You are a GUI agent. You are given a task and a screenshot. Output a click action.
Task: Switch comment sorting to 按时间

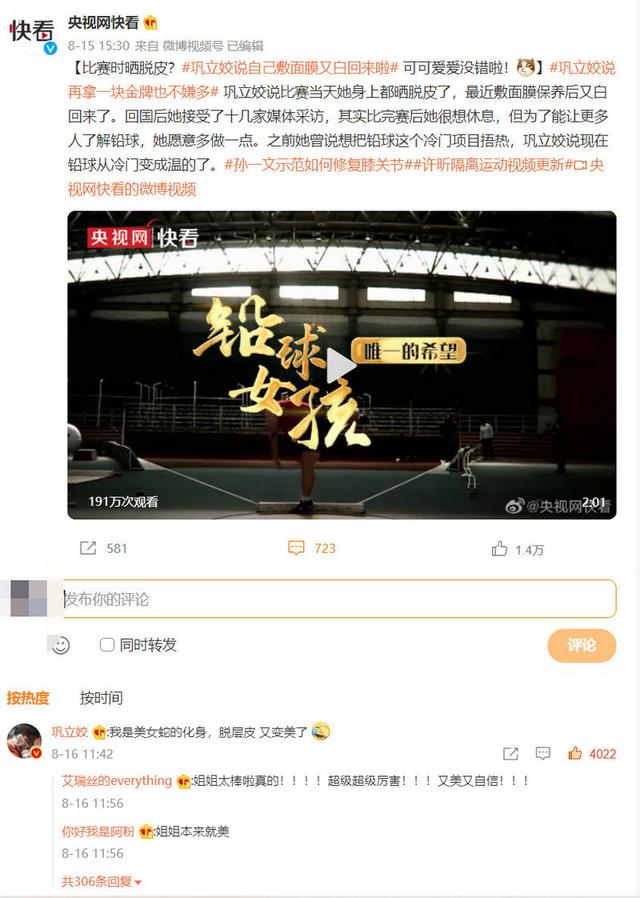pos(101,698)
